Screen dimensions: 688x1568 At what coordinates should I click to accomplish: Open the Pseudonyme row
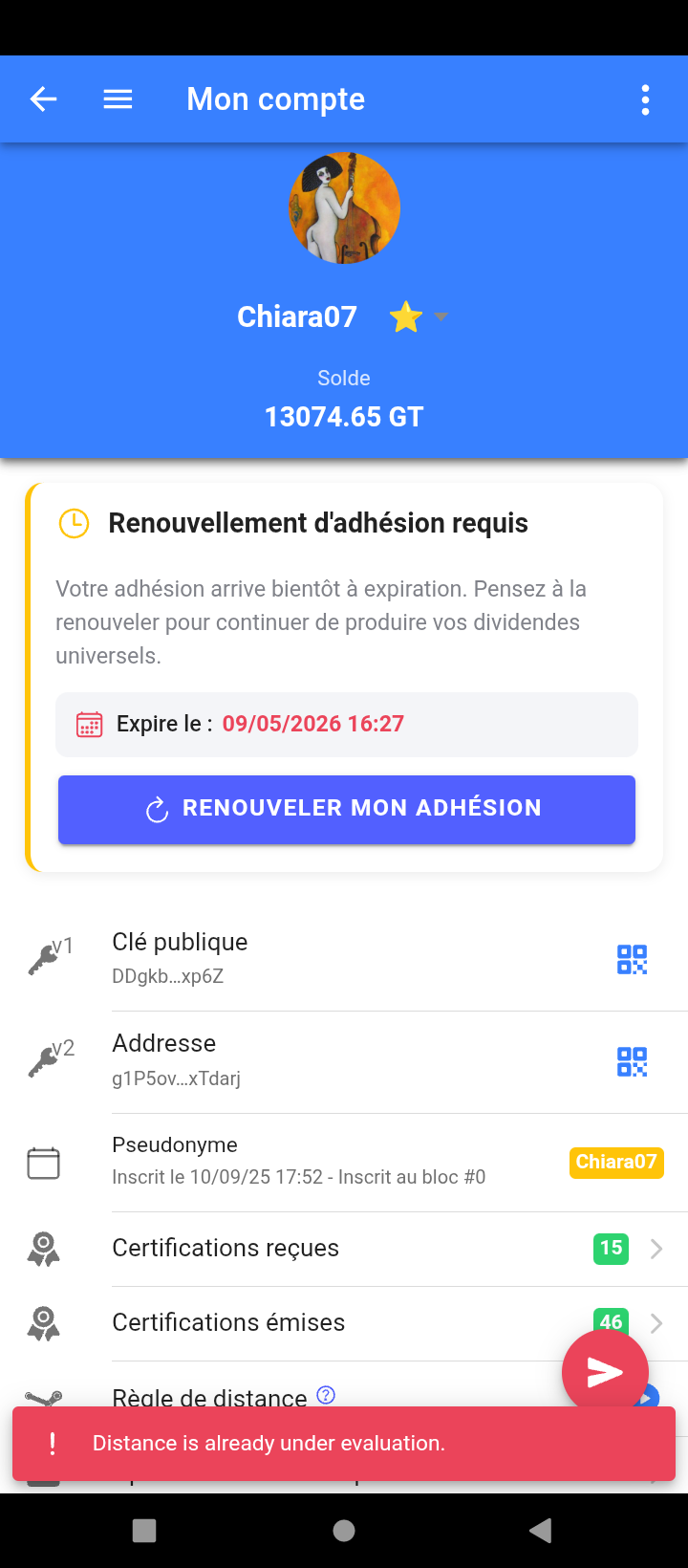(298, 1162)
